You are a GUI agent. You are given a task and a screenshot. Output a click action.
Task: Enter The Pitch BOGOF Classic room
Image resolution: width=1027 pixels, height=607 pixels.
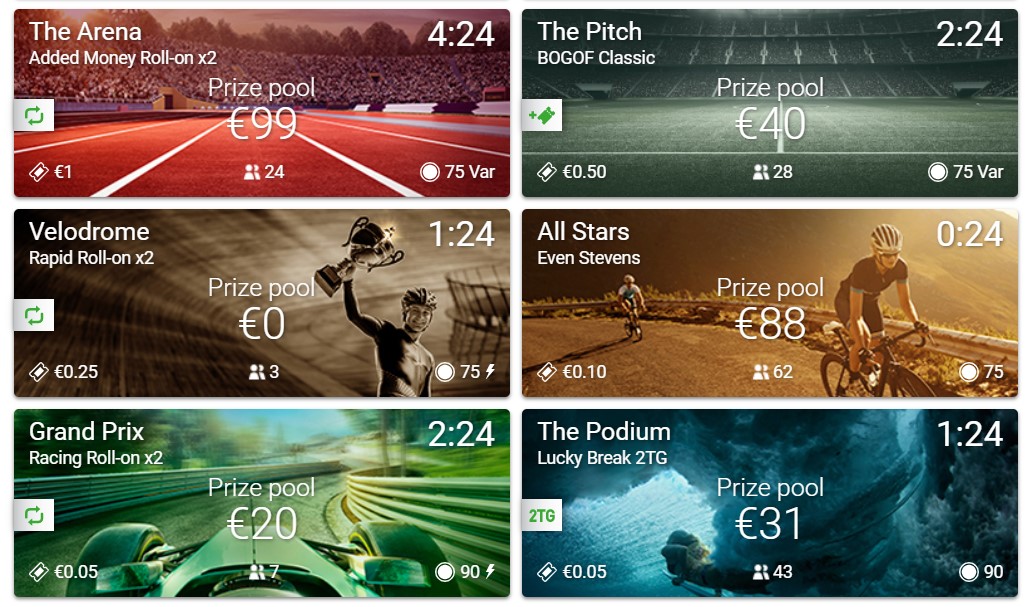(770, 103)
